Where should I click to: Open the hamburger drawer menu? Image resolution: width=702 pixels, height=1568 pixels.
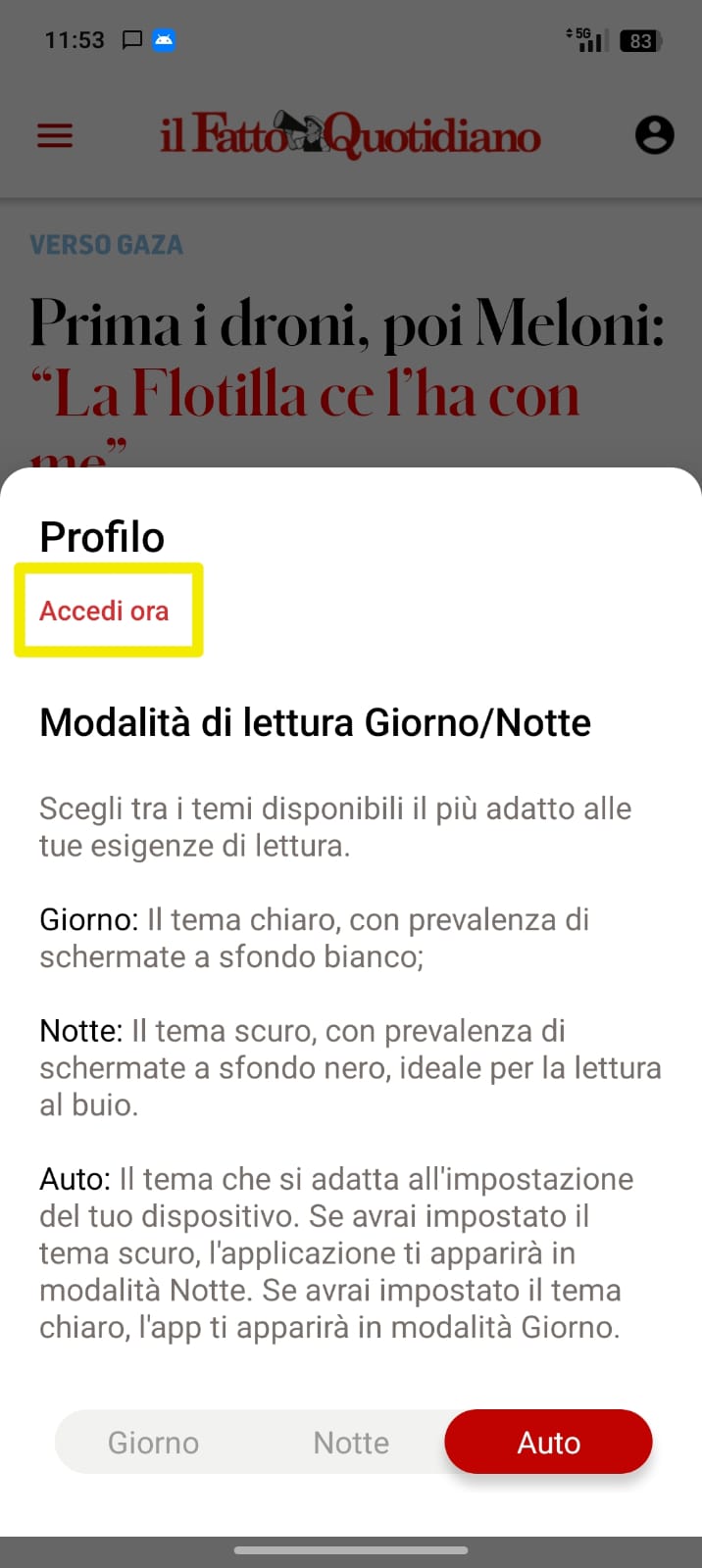tap(55, 135)
